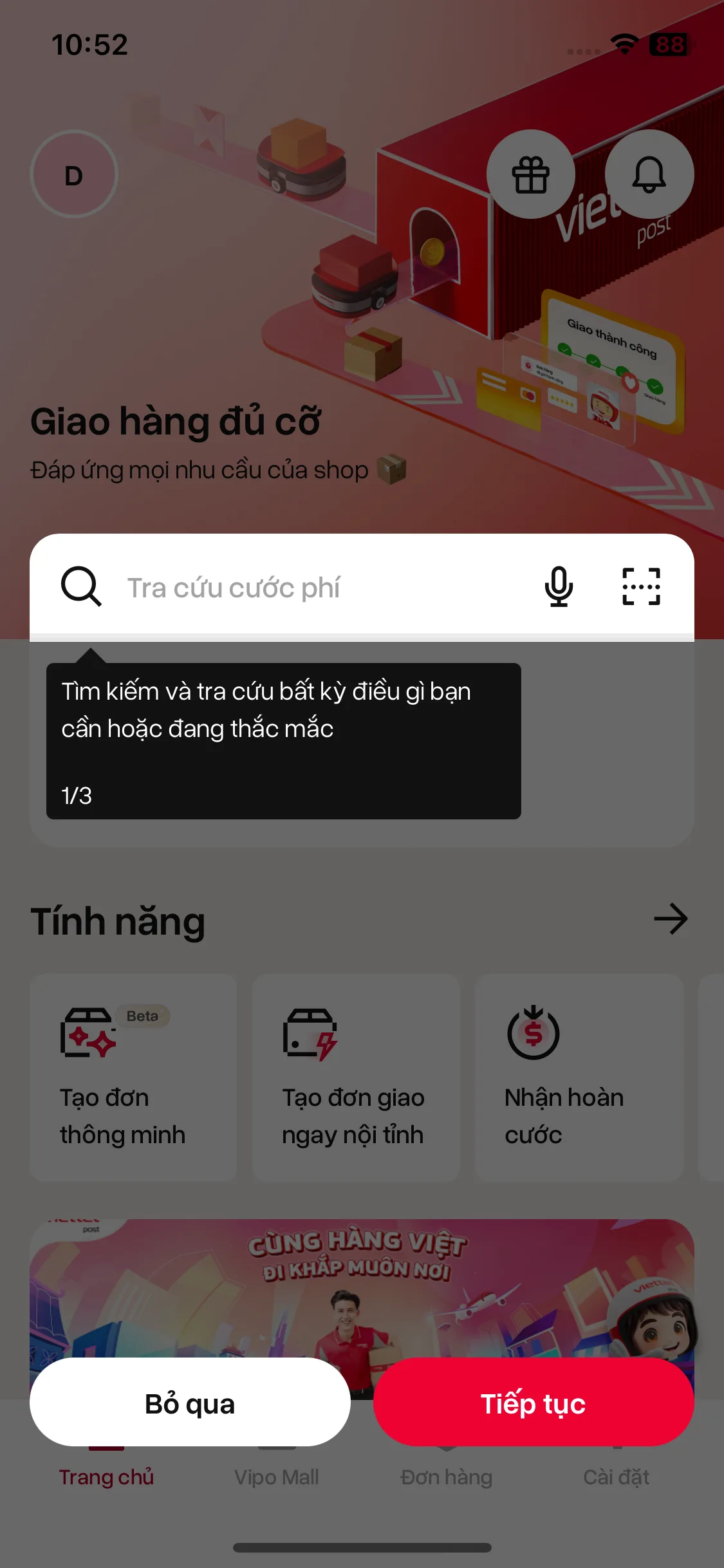Open the Tạo đơn thông minh card
The height and width of the screenshot is (1568, 724).
pyautogui.click(x=133, y=1077)
